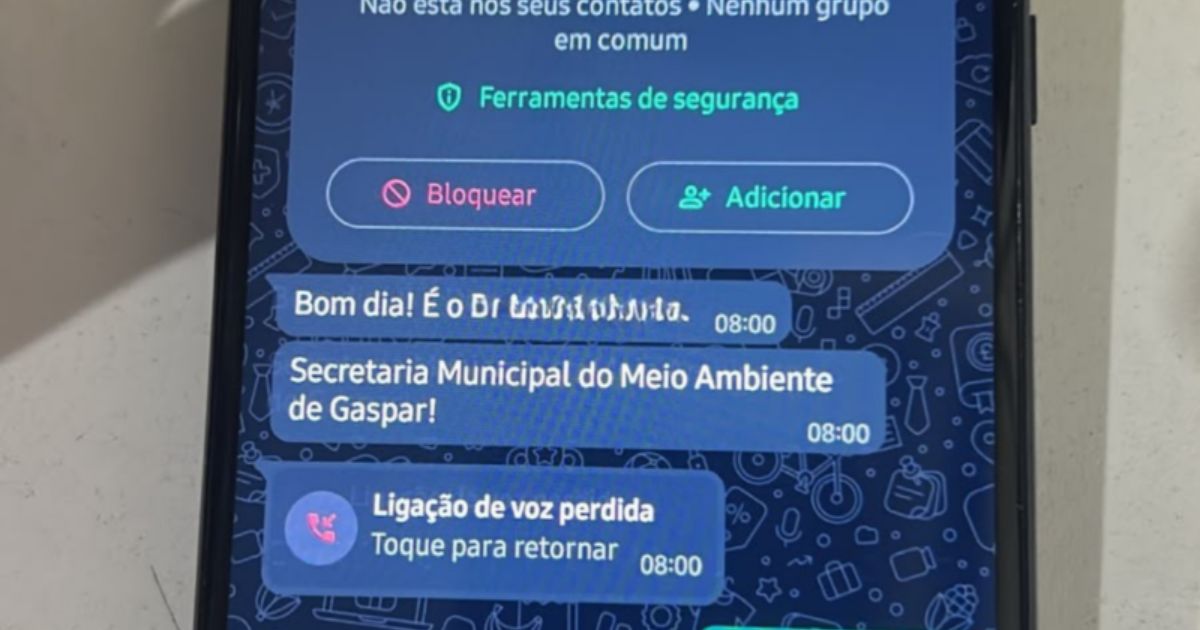The height and width of the screenshot is (630, 1200).
Task: Open Ferramentas de segurança
Action: click(x=618, y=99)
